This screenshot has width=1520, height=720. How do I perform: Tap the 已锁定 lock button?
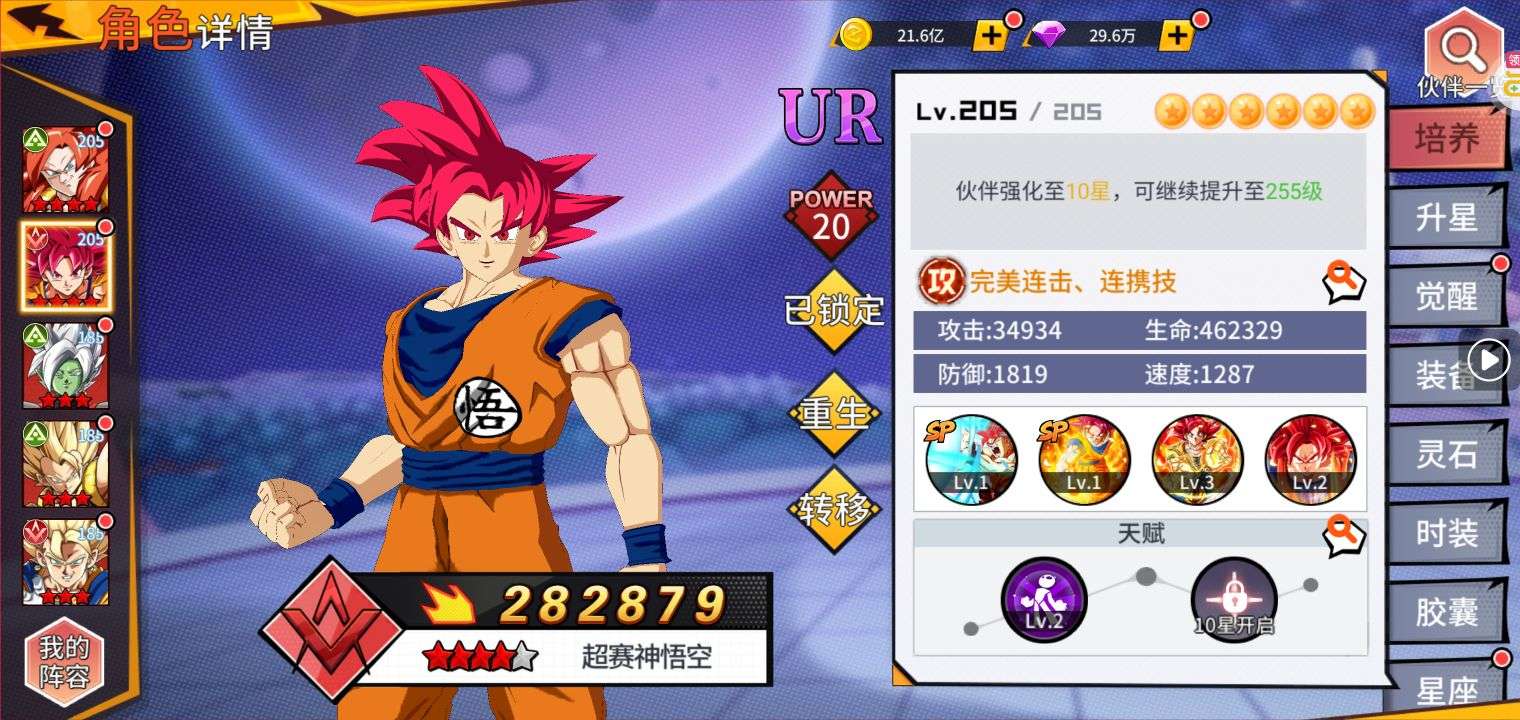833,311
